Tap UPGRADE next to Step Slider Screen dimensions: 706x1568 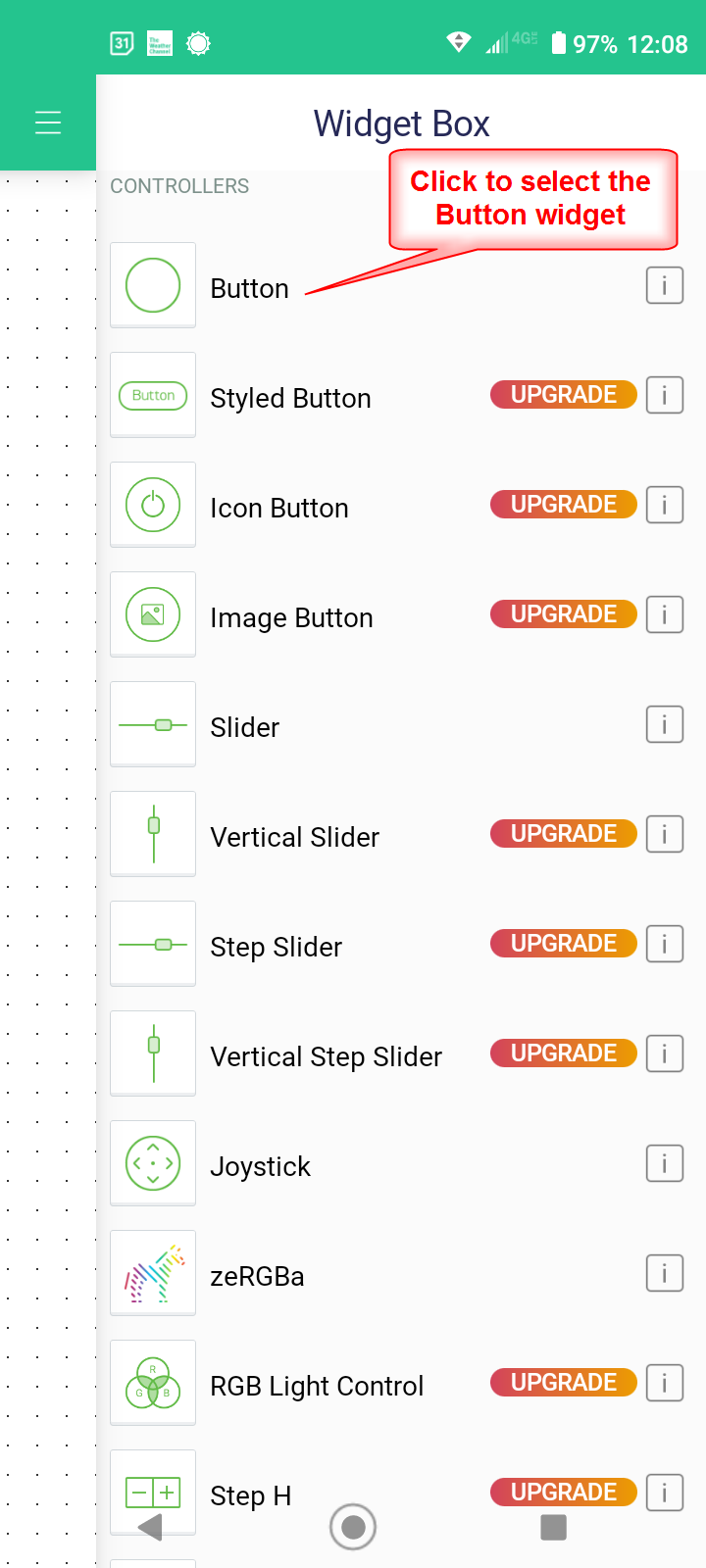(564, 944)
